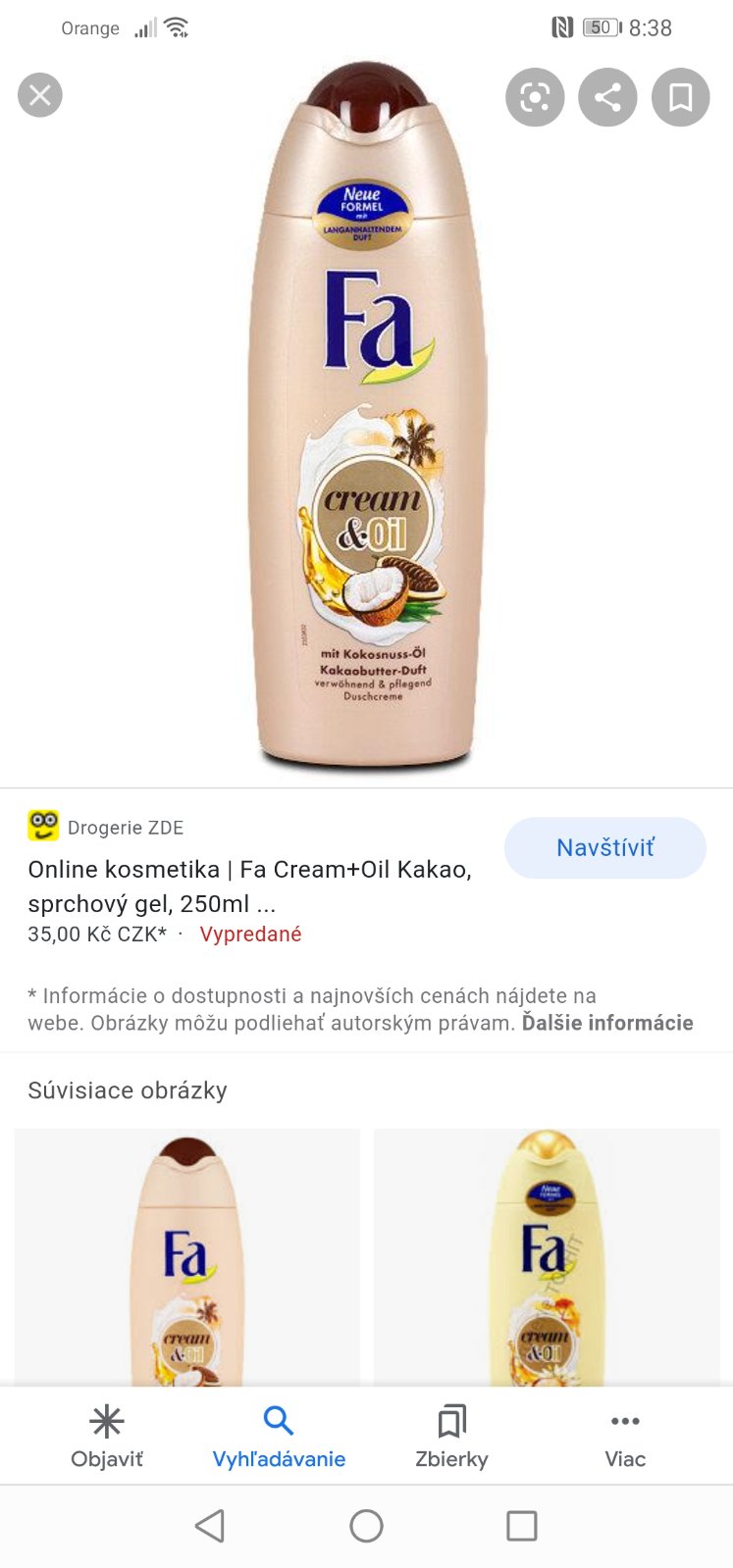This screenshot has height=1568, width=733.
Task: Open Ďalšie informácie link
Action: (x=606, y=1023)
